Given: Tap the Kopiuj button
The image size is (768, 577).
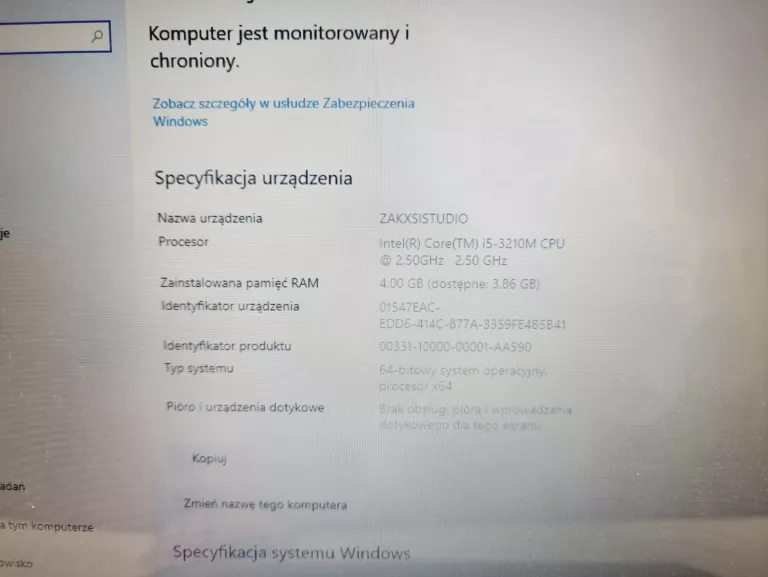Looking at the screenshot, I should (x=210, y=459).
